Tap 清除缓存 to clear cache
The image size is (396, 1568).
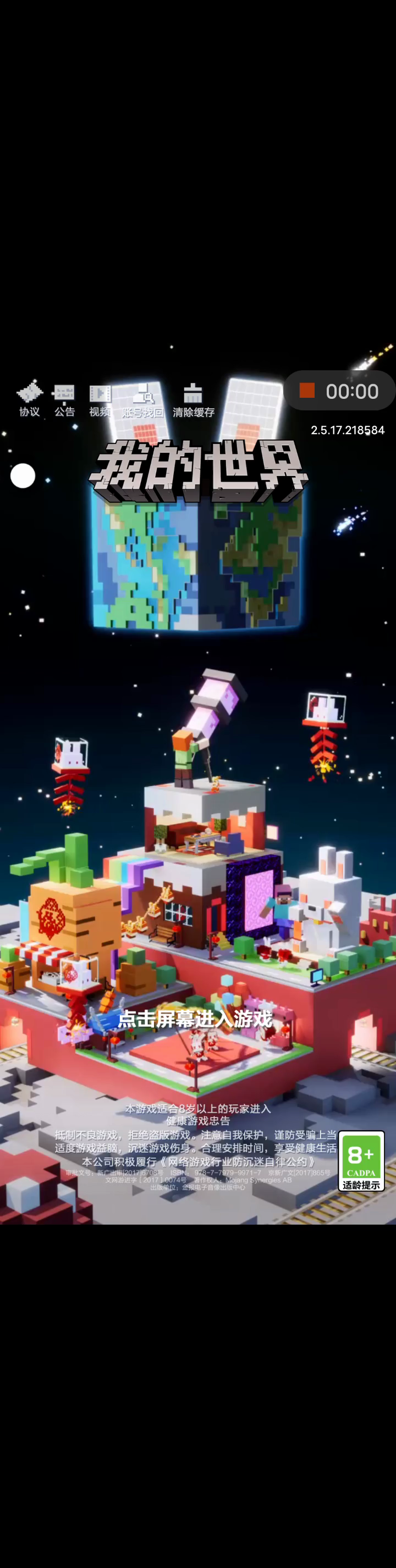click(193, 401)
